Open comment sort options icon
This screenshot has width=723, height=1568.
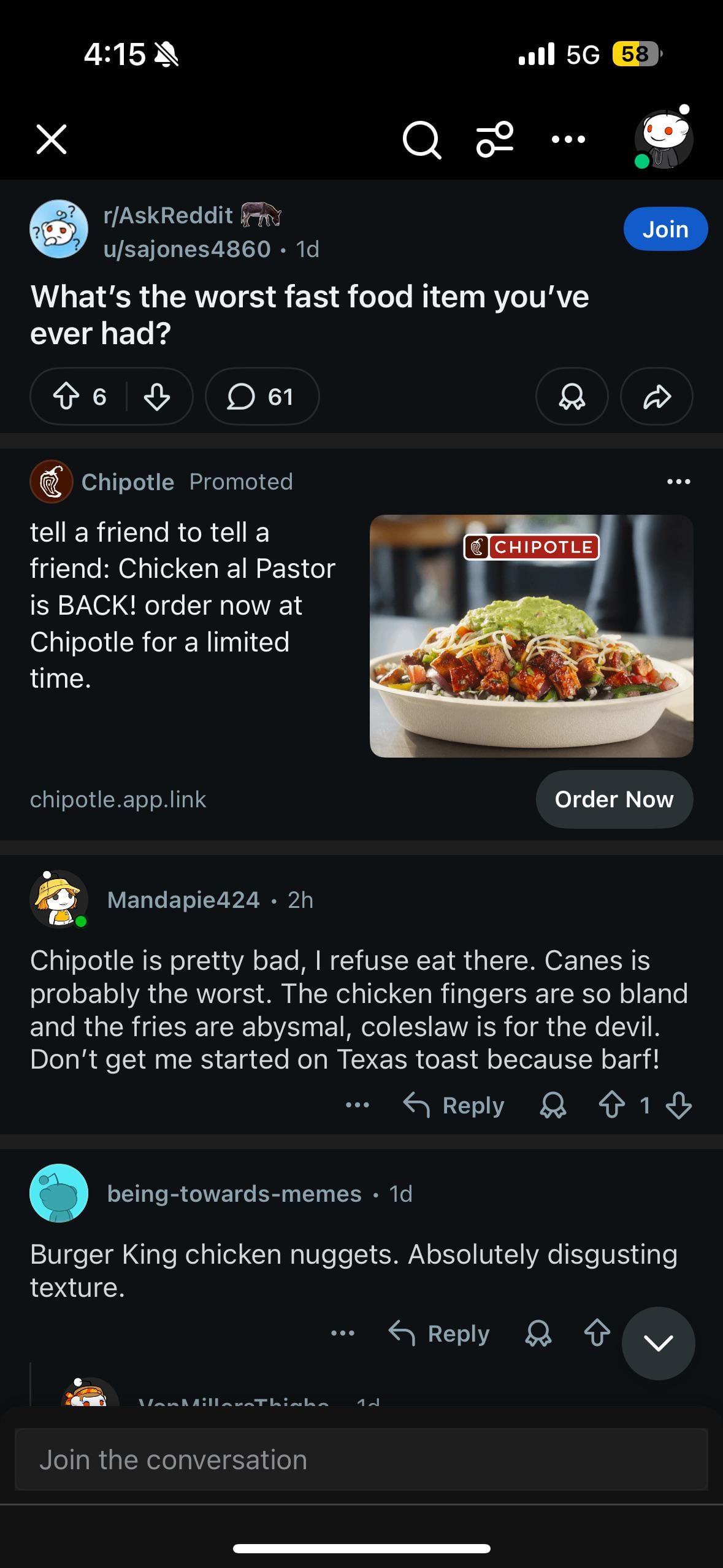(x=495, y=139)
